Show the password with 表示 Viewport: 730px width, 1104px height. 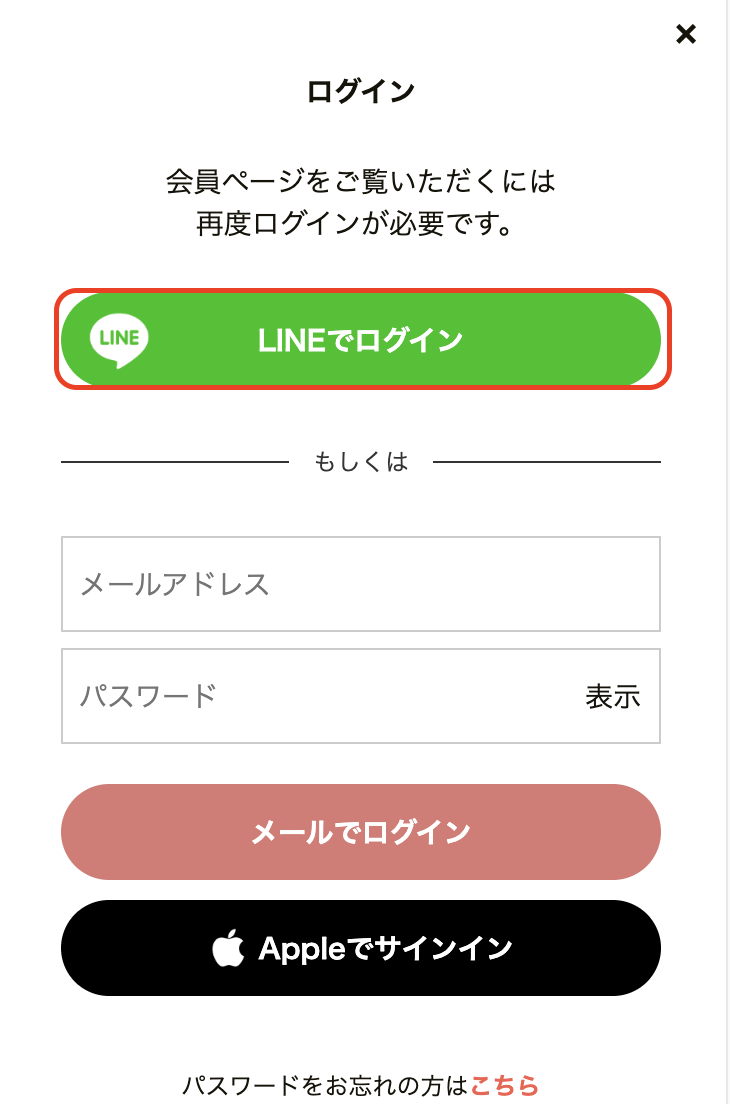[612, 696]
